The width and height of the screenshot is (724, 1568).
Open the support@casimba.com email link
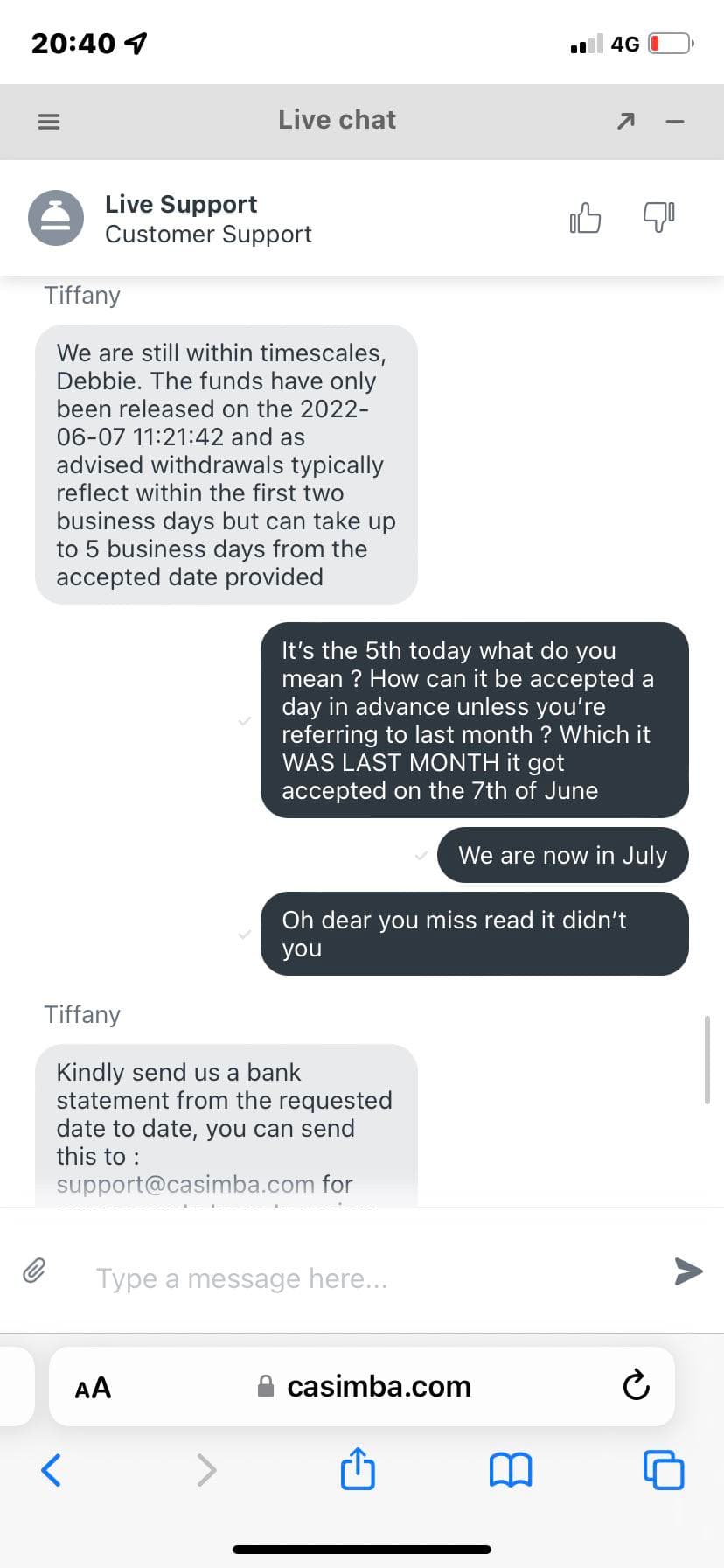coord(185,1184)
